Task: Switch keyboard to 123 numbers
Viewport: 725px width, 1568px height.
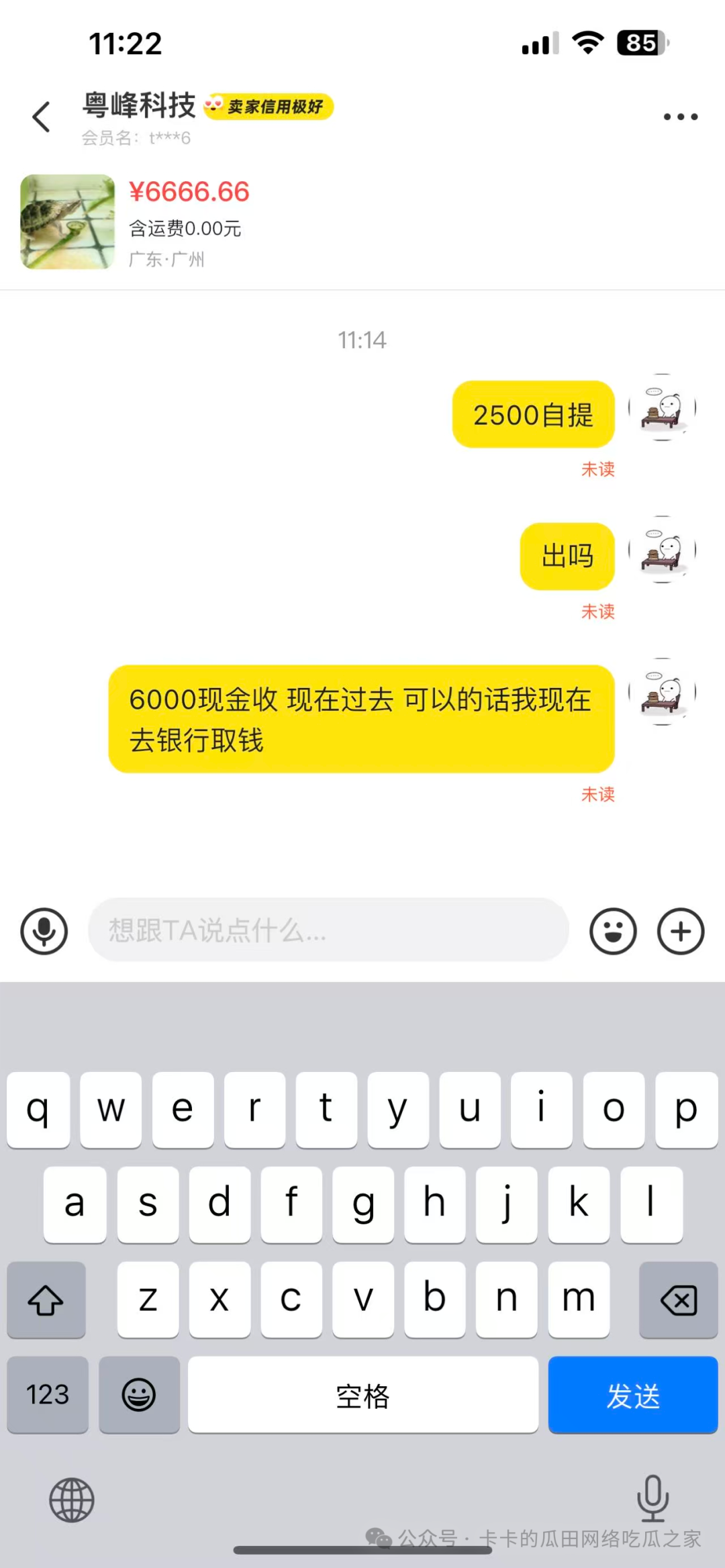Action: (48, 1395)
